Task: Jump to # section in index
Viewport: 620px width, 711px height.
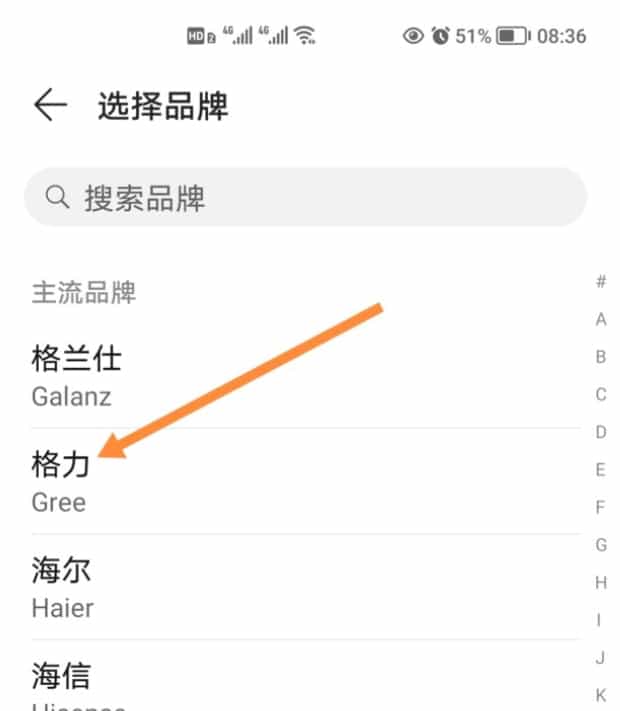Action: (x=601, y=282)
